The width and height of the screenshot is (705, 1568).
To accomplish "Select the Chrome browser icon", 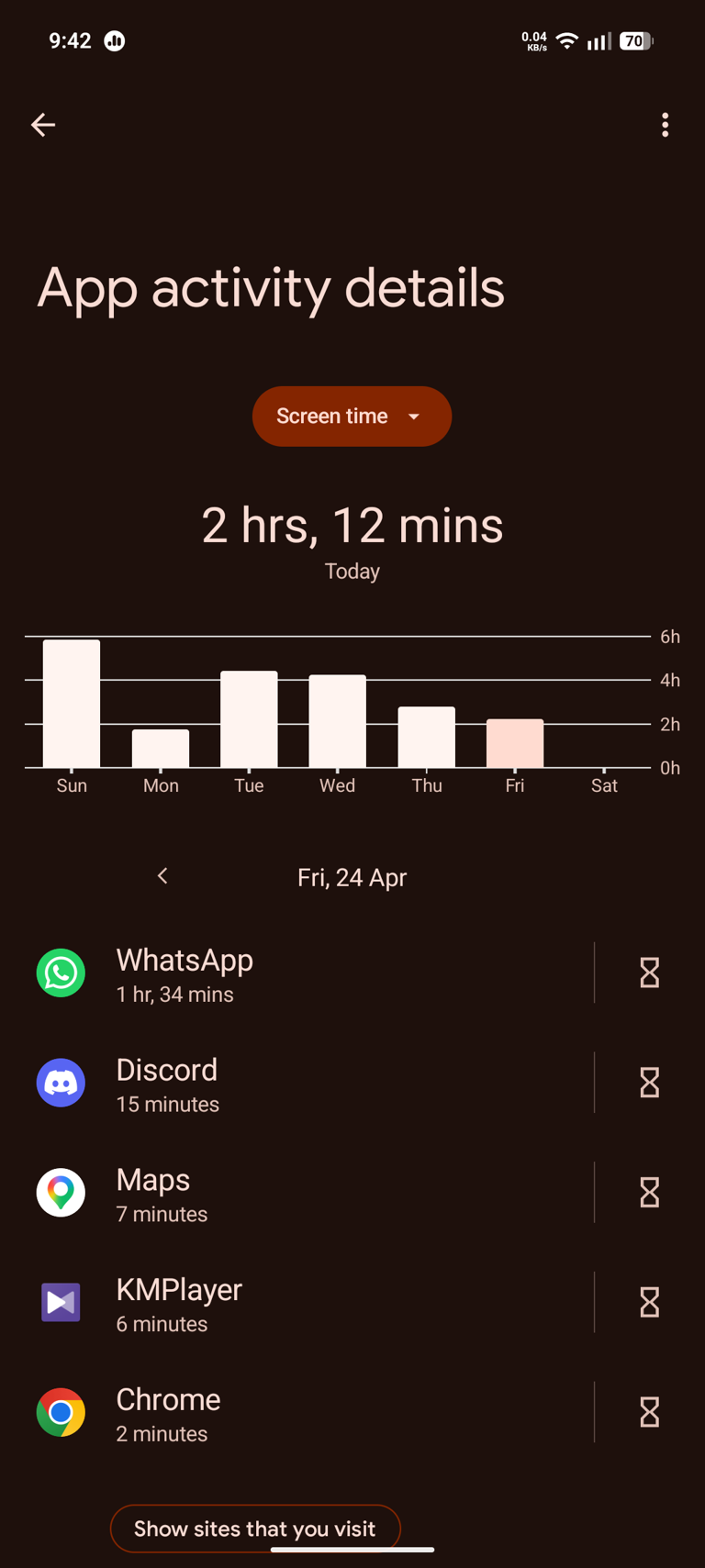I will (61, 1412).
